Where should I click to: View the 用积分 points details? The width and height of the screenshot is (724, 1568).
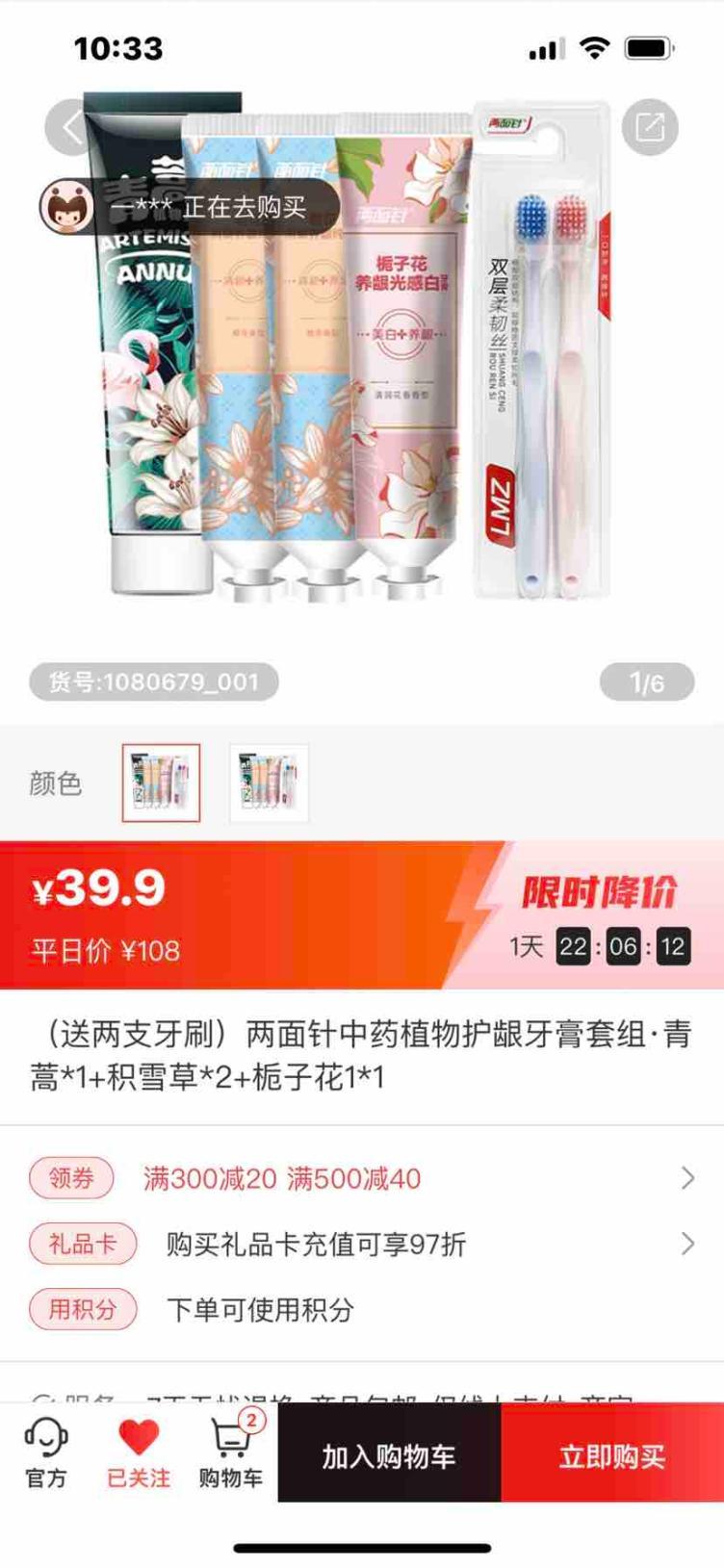tap(260, 1309)
